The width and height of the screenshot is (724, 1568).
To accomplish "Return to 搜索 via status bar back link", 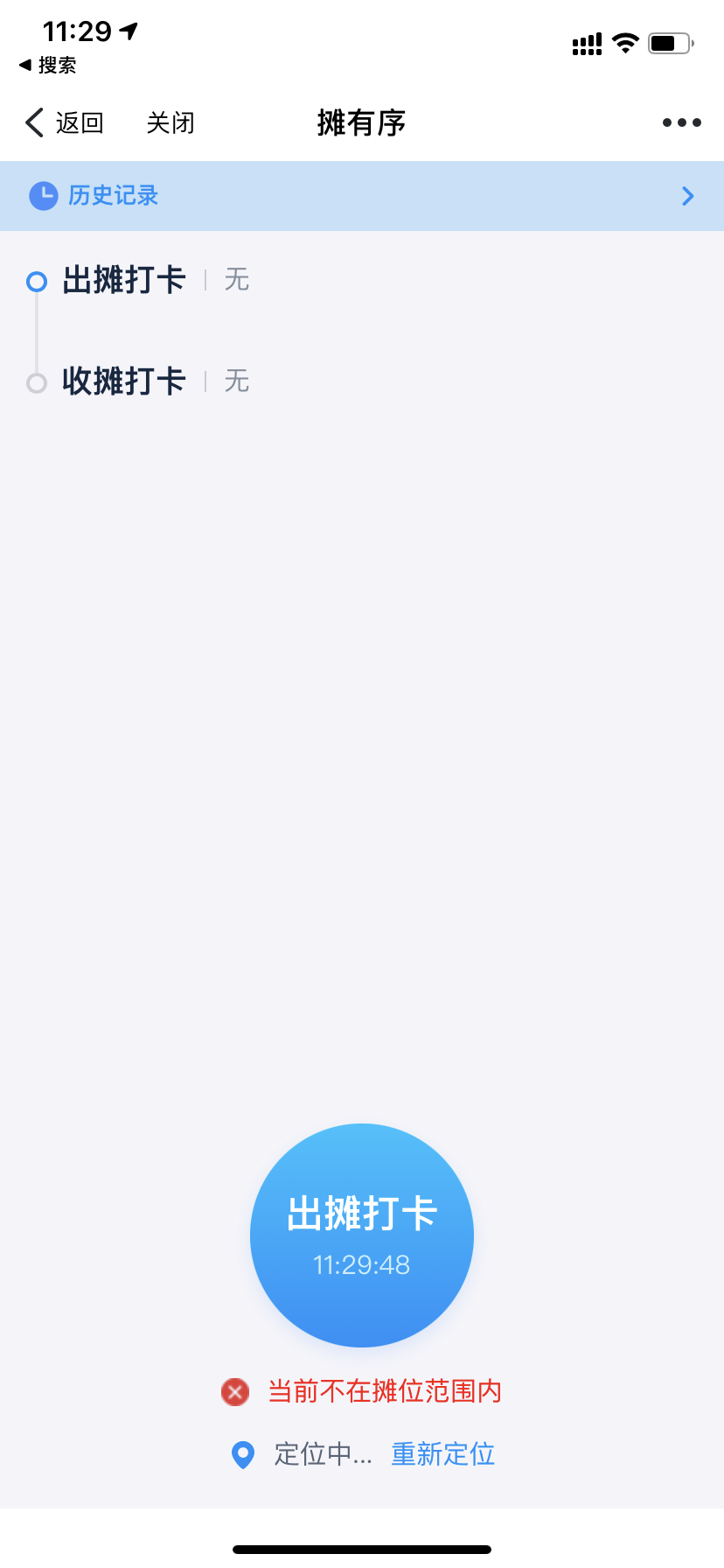I will tap(48, 66).
